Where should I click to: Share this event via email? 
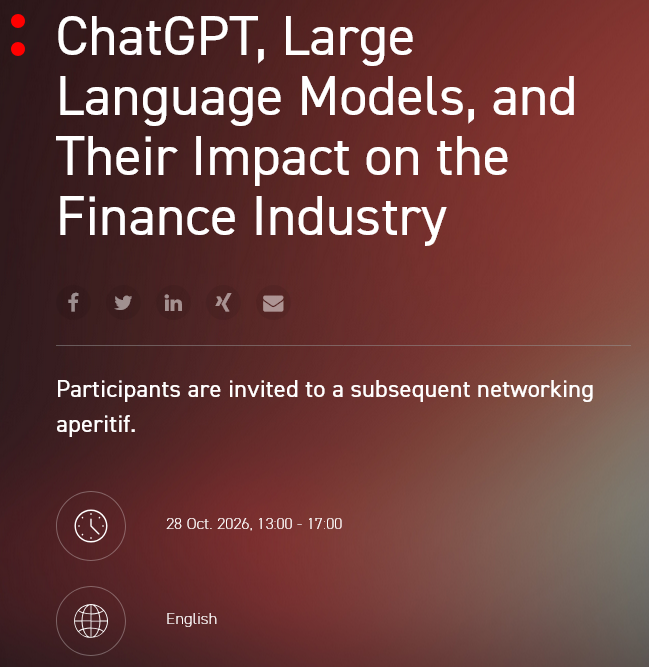click(273, 302)
